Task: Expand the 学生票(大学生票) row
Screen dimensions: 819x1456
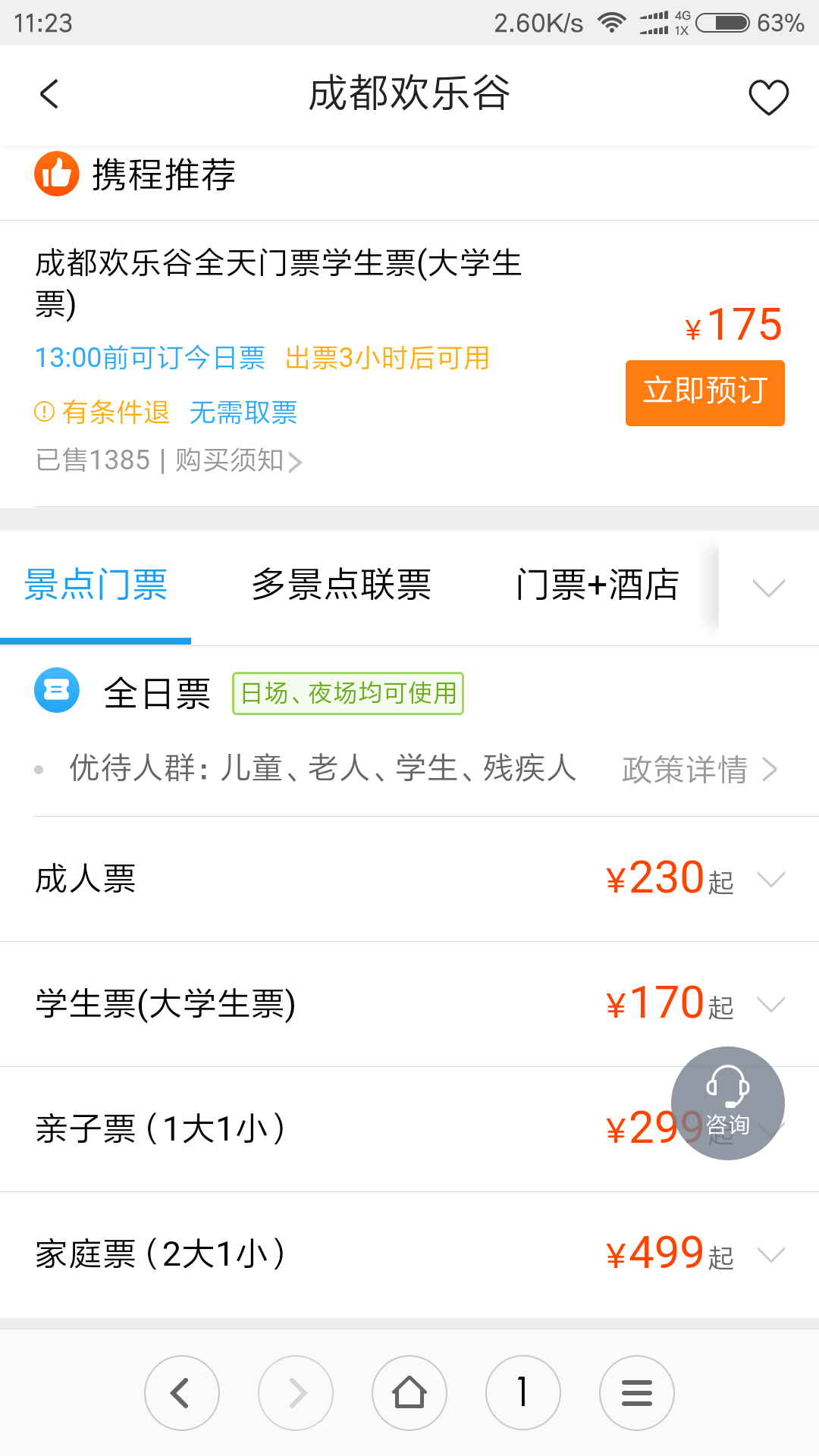Action: 409,1005
